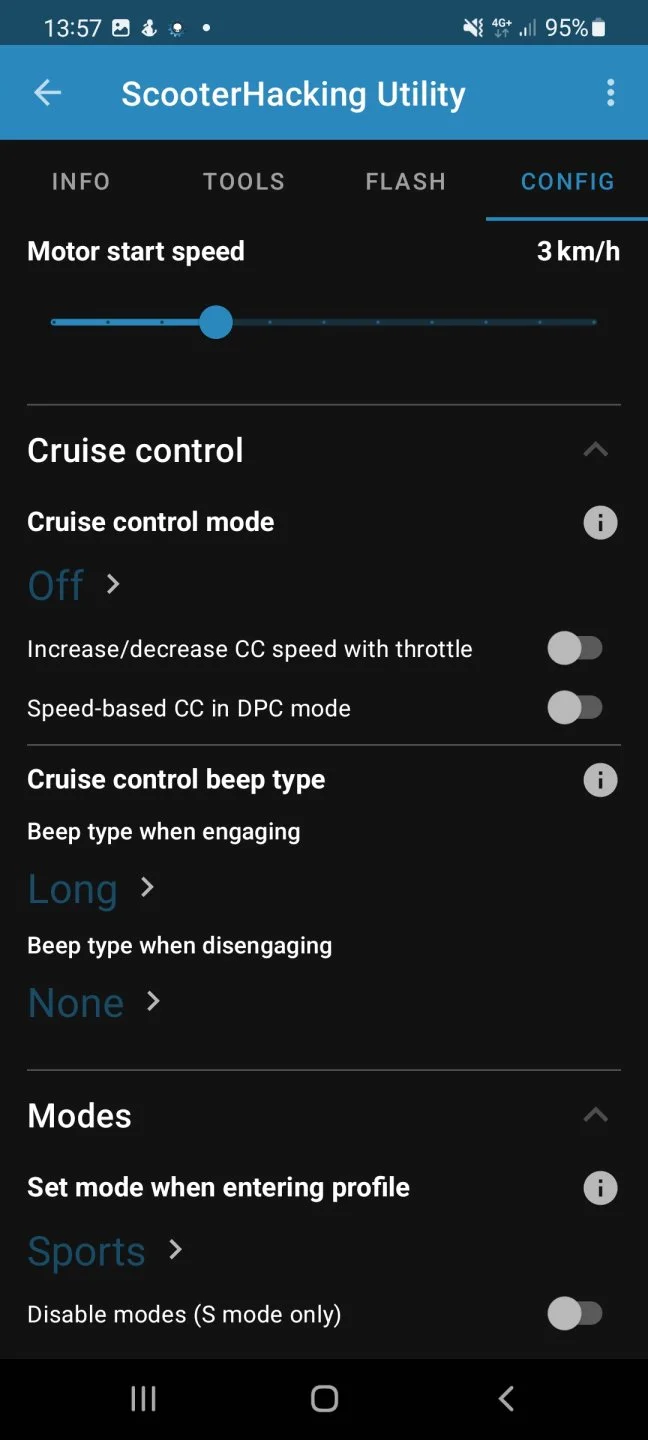Show info about Cruise control beep type

pos(600,780)
